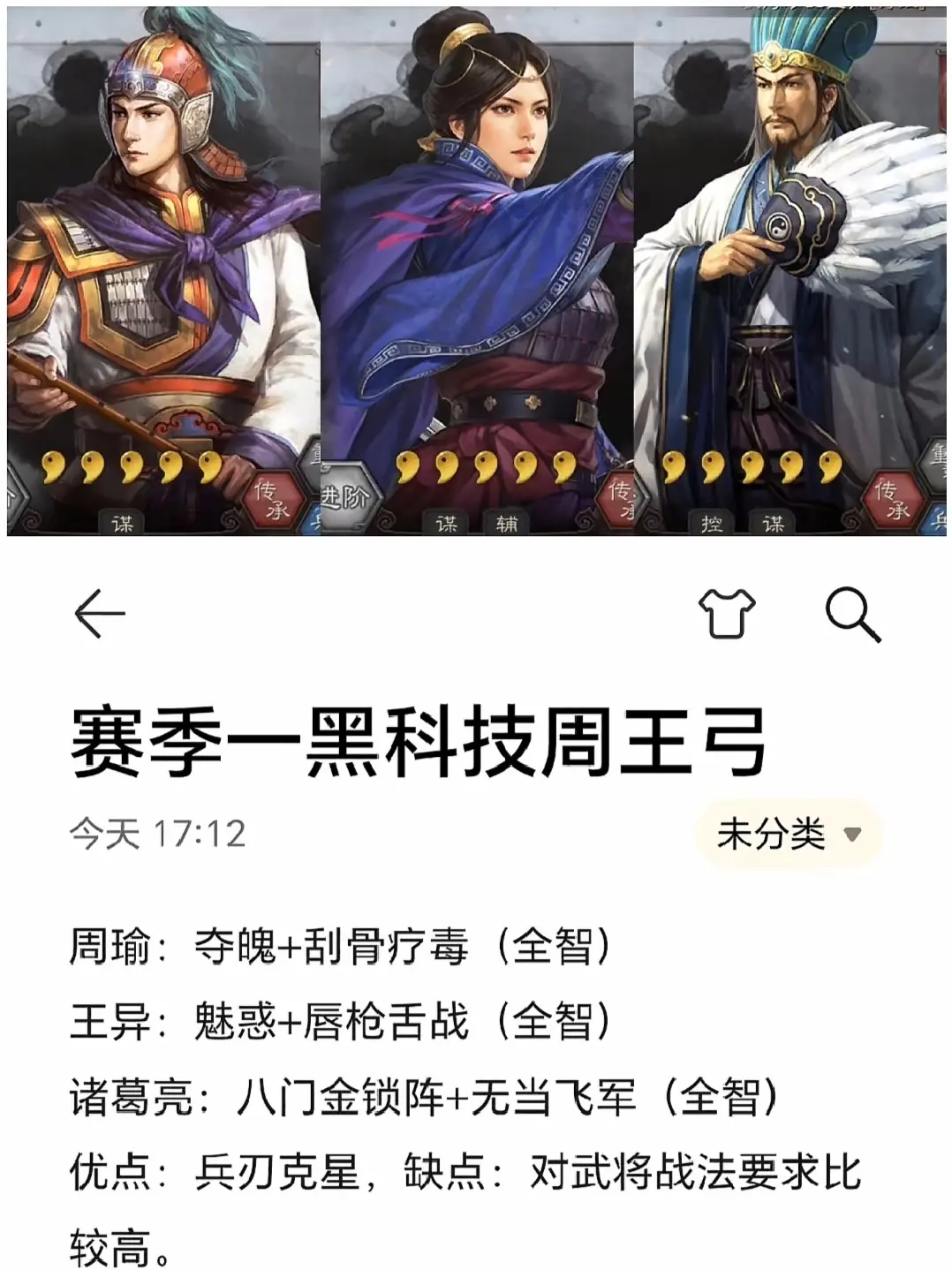Open the t-shirt skin icon
Image resolution: width=952 pixels, height=1270 pixels.
727,613
